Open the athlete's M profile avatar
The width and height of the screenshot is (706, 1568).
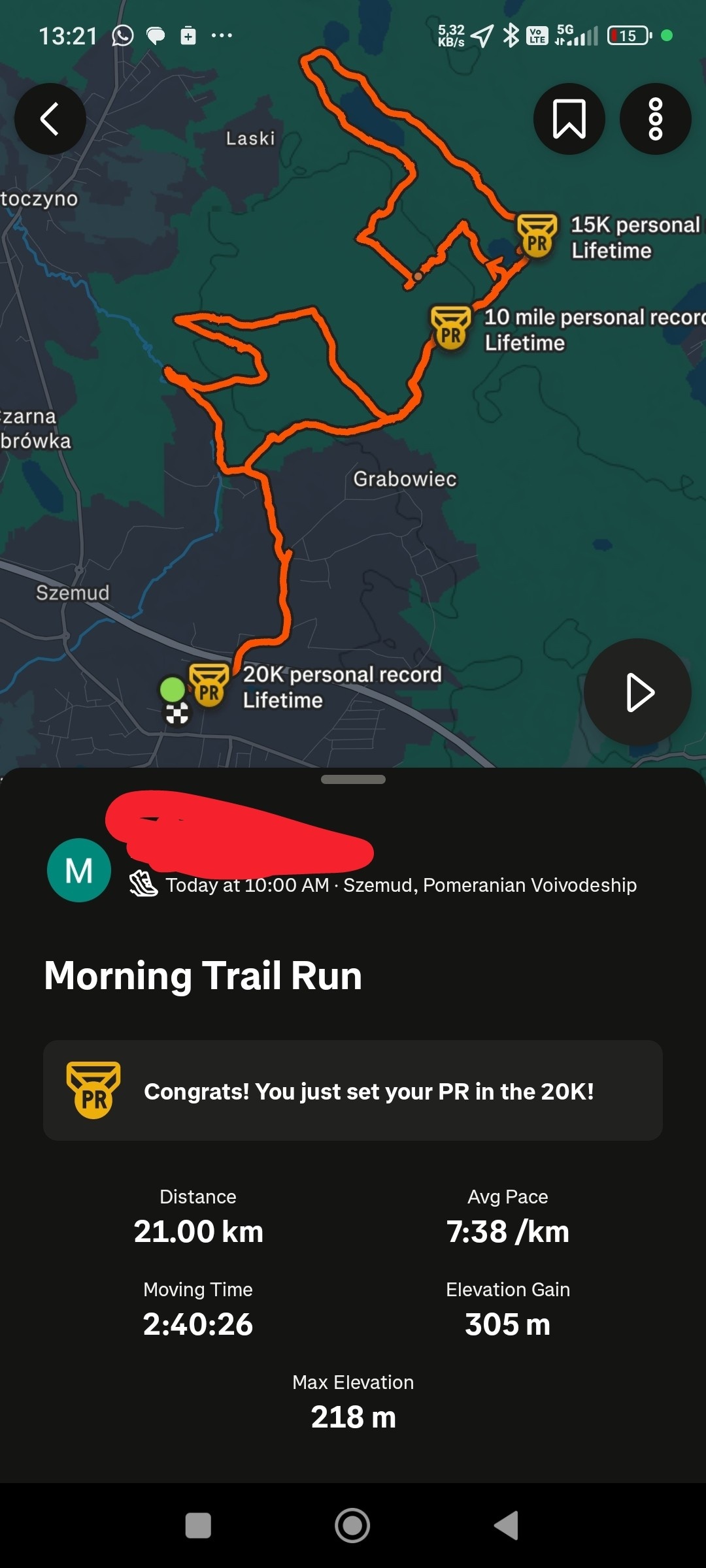tap(79, 870)
